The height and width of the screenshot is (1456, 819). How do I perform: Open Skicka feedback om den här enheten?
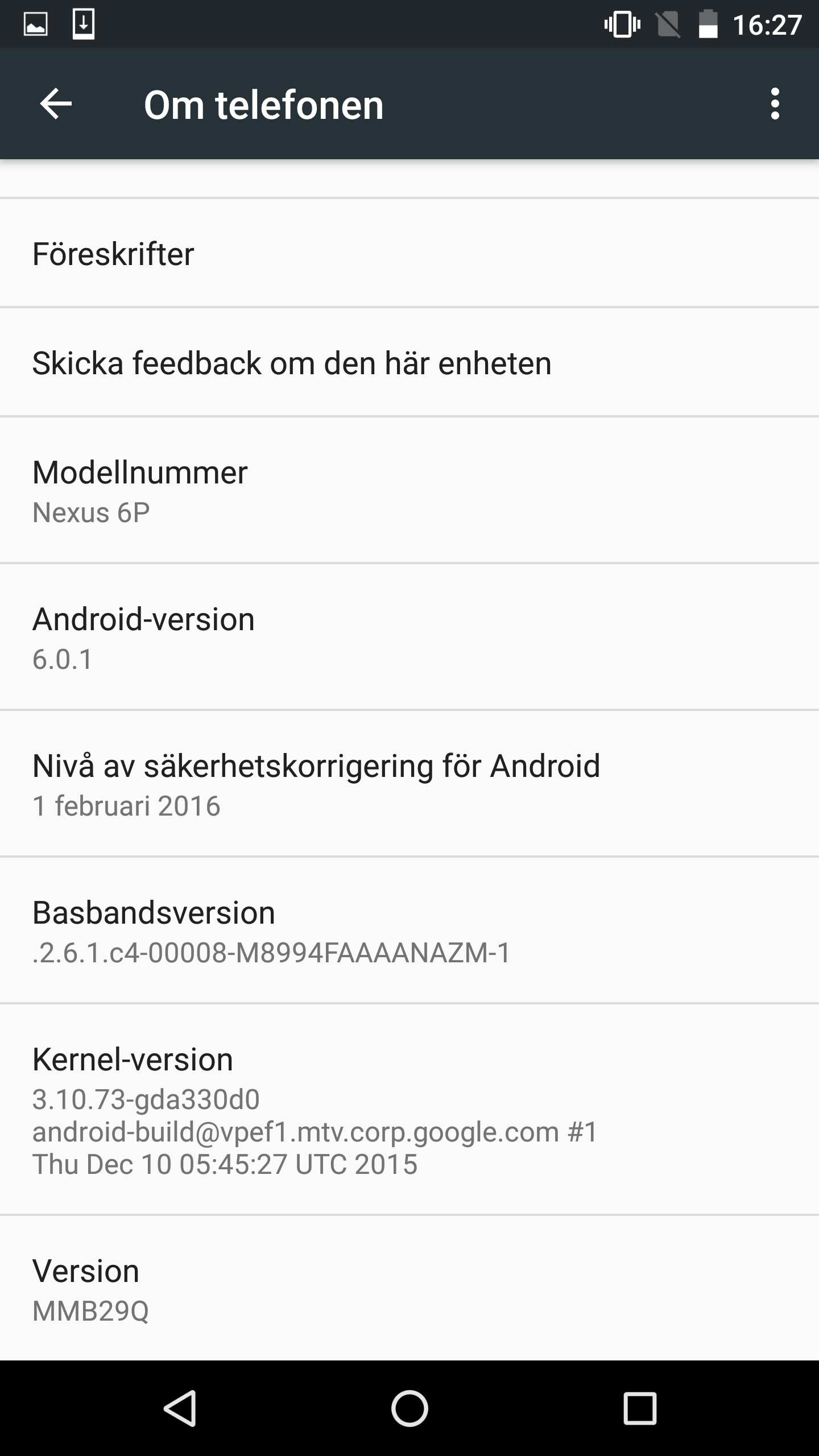pyautogui.click(x=409, y=363)
